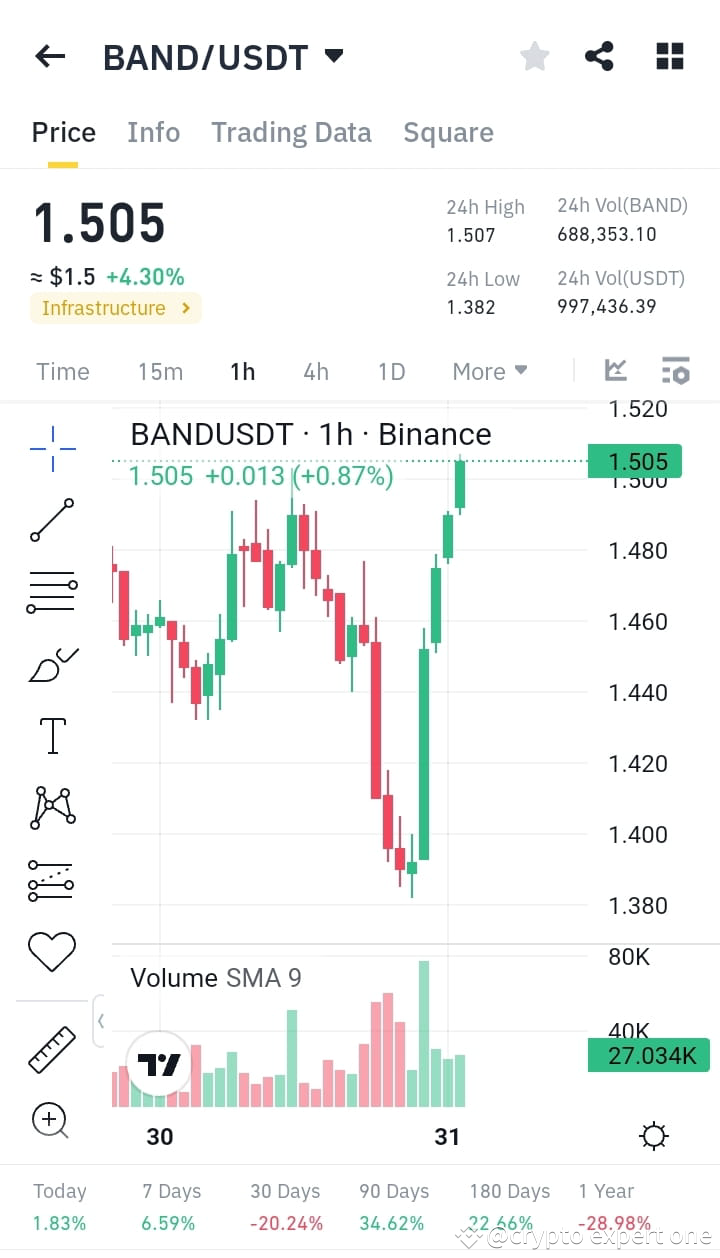Open the Square tab

448,132
